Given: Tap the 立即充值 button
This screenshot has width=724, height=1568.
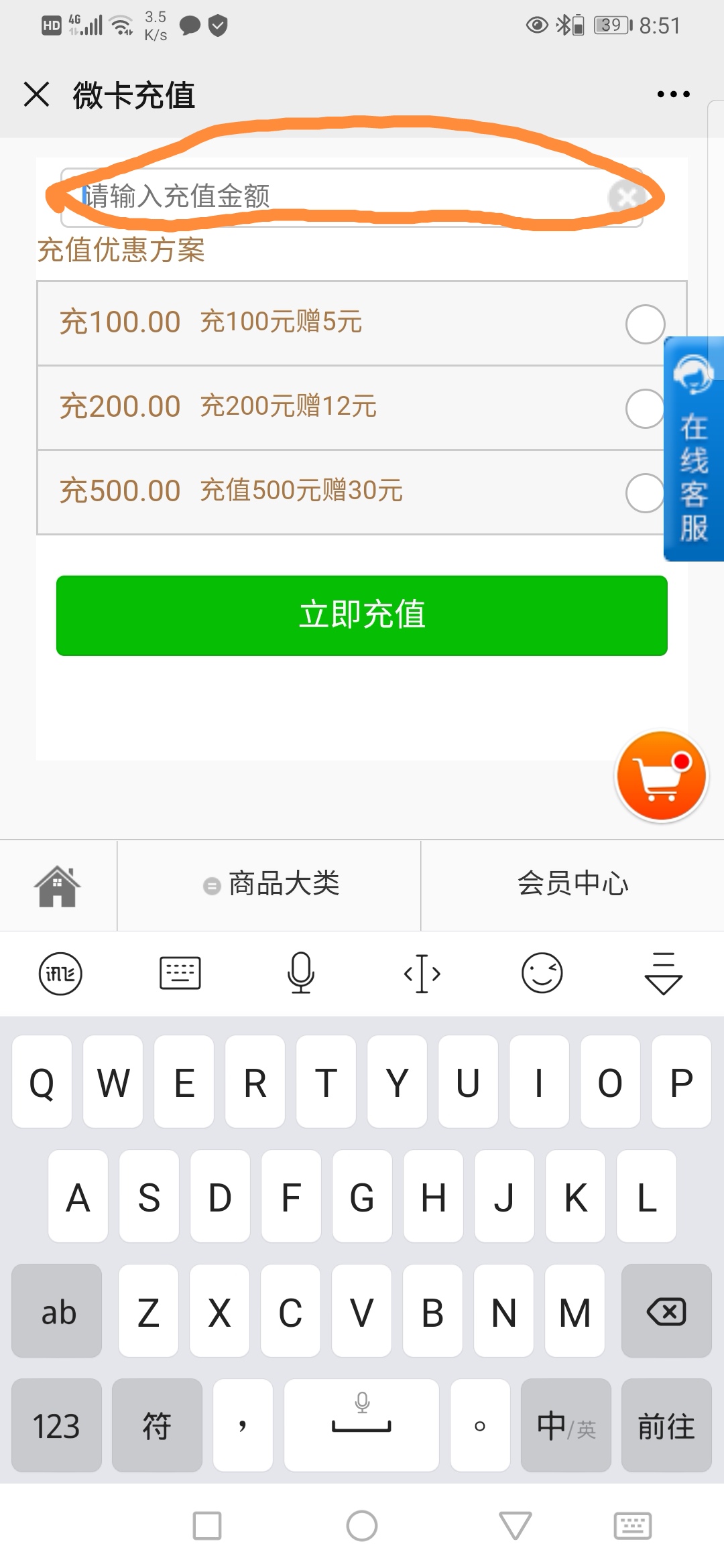Looking at the screenshot, I should 362,615.
